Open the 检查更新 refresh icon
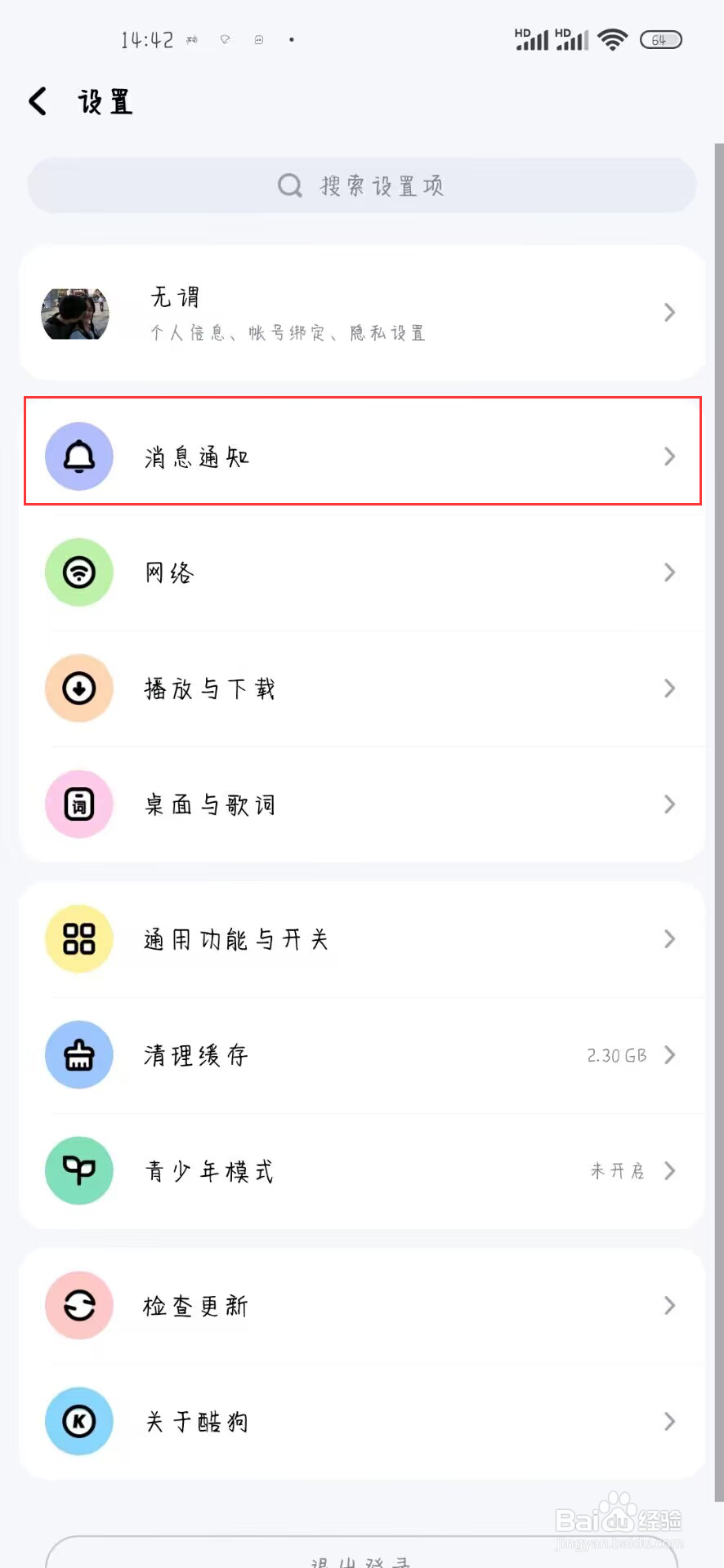This screenshot has height=1568, width=724. click(x=78, y=1305)
